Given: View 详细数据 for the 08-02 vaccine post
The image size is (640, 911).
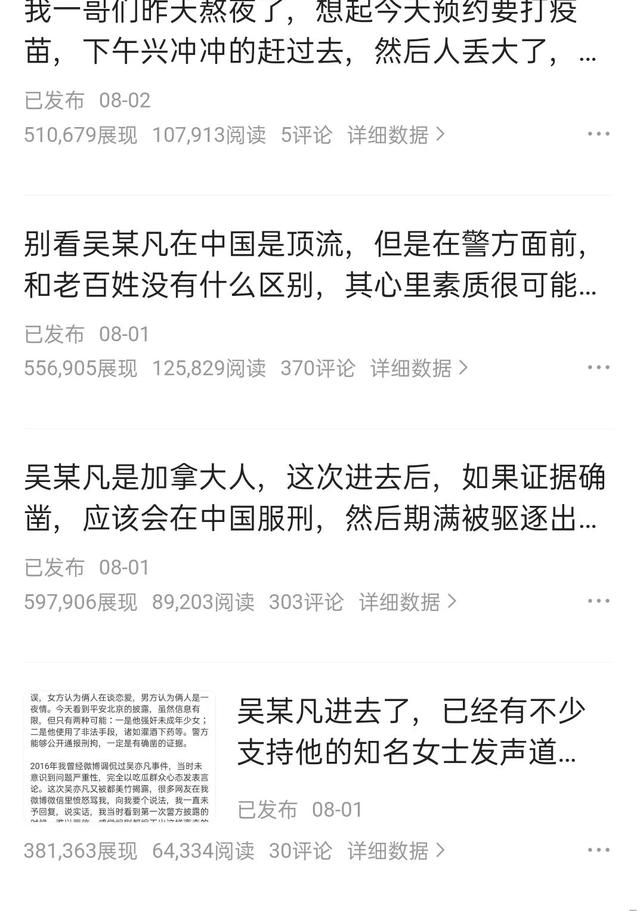Looking at the screenshot, I should pyautogui.click(x=396, y=135).
